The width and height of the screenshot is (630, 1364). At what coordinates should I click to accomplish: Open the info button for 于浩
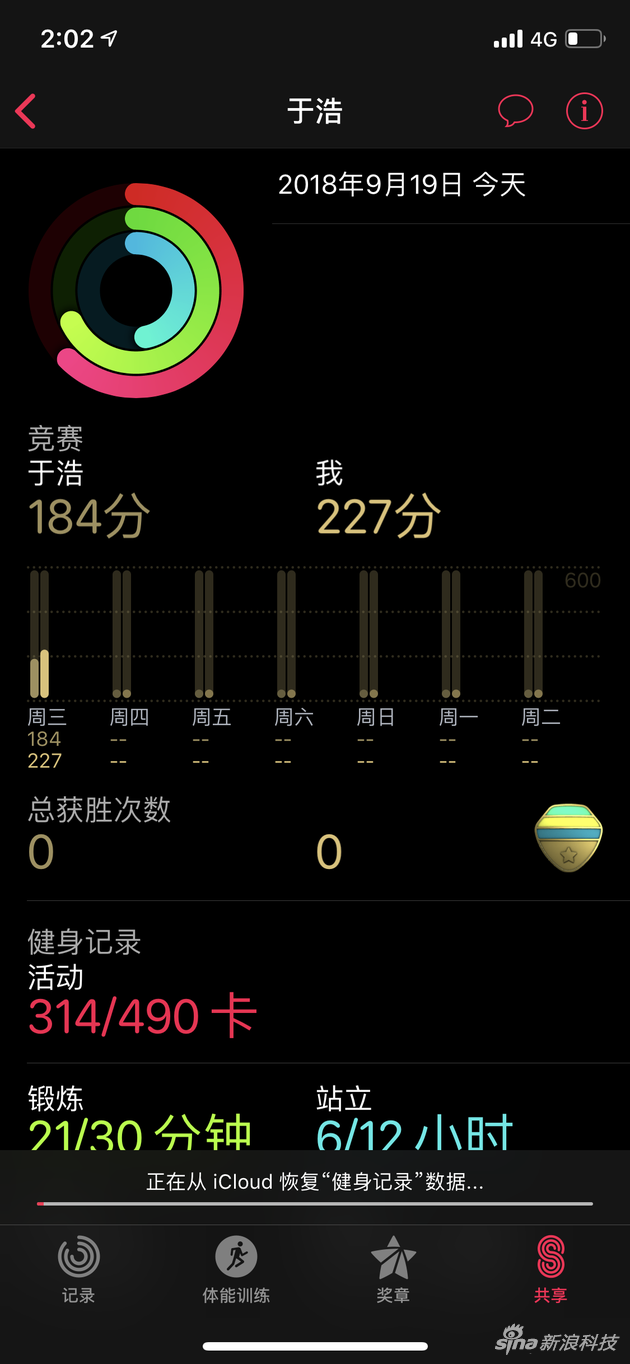[584, 111]
